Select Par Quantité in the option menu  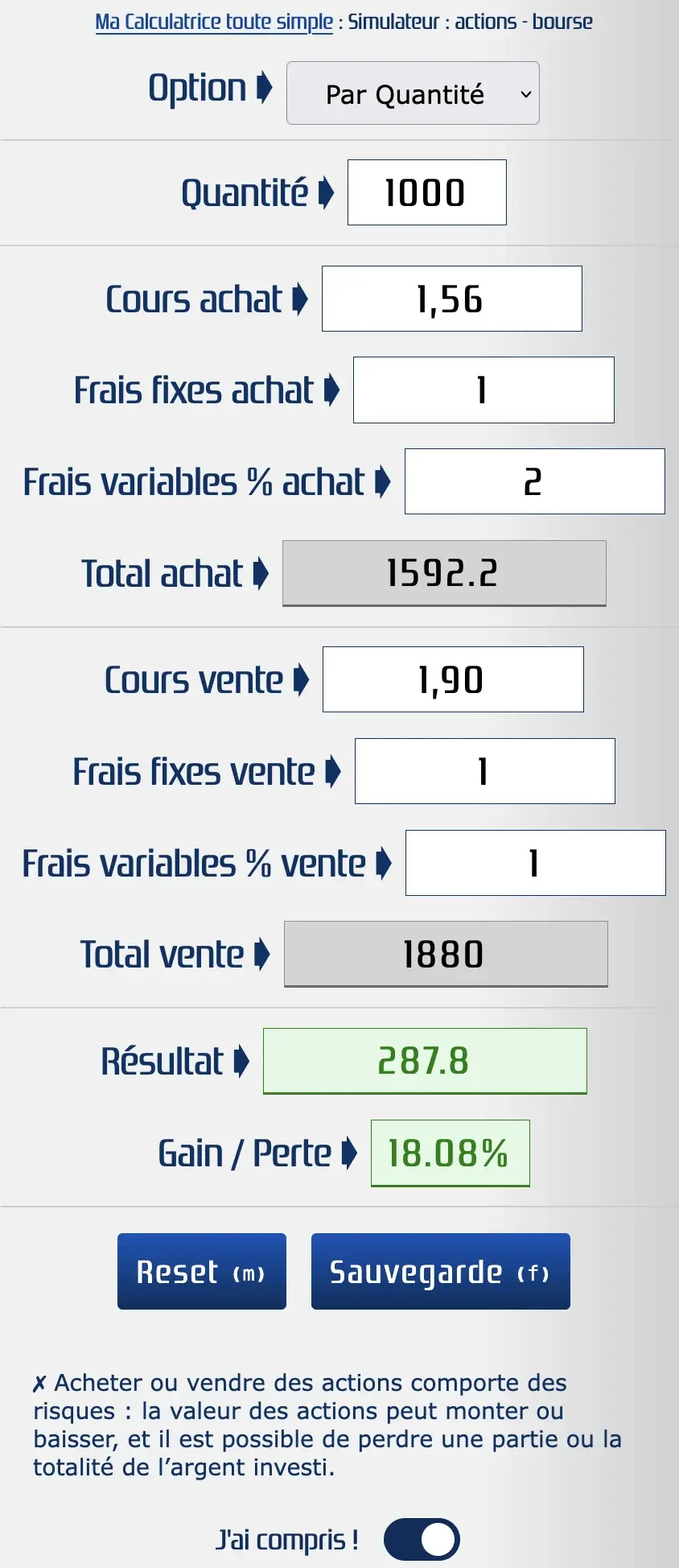[405, 94]
